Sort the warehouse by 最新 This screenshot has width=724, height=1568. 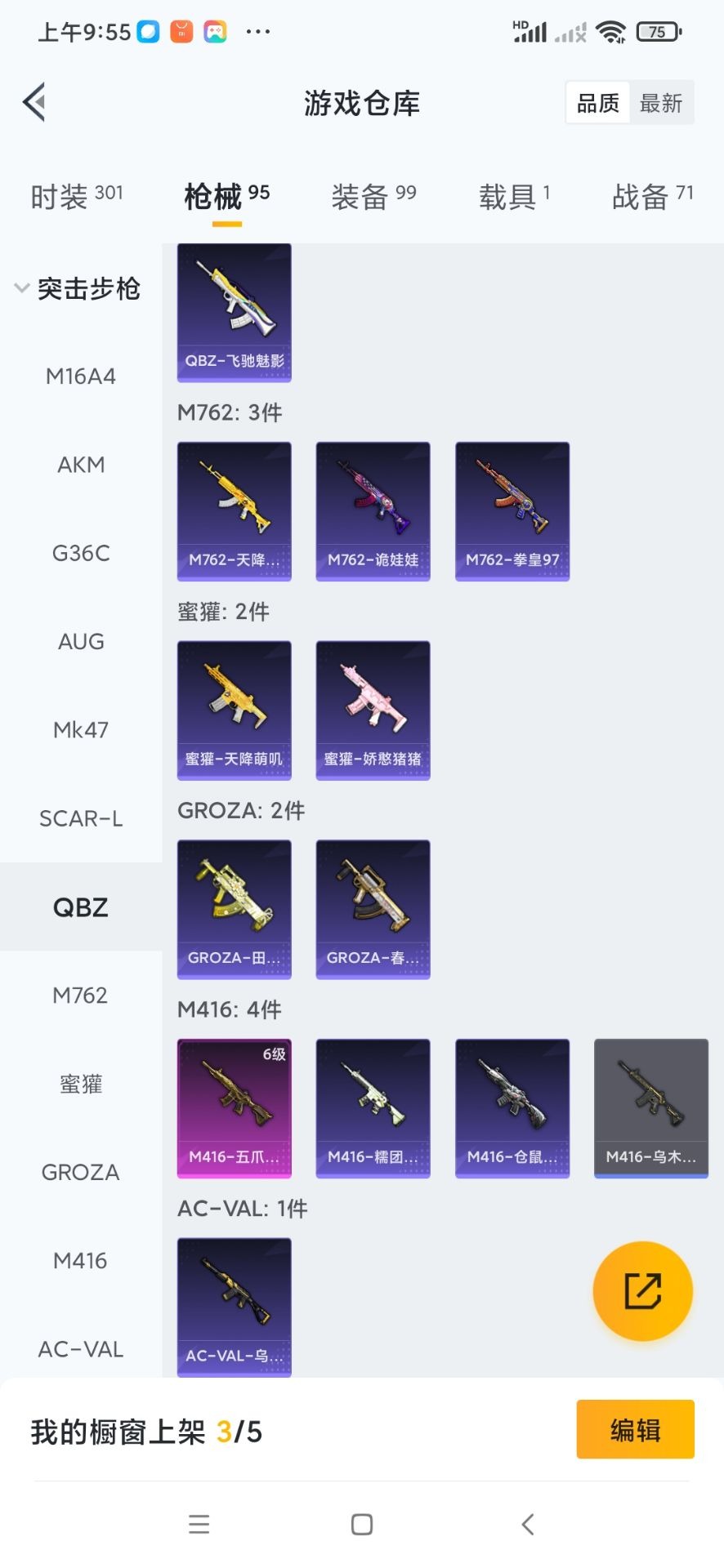(x=660, y=103)
